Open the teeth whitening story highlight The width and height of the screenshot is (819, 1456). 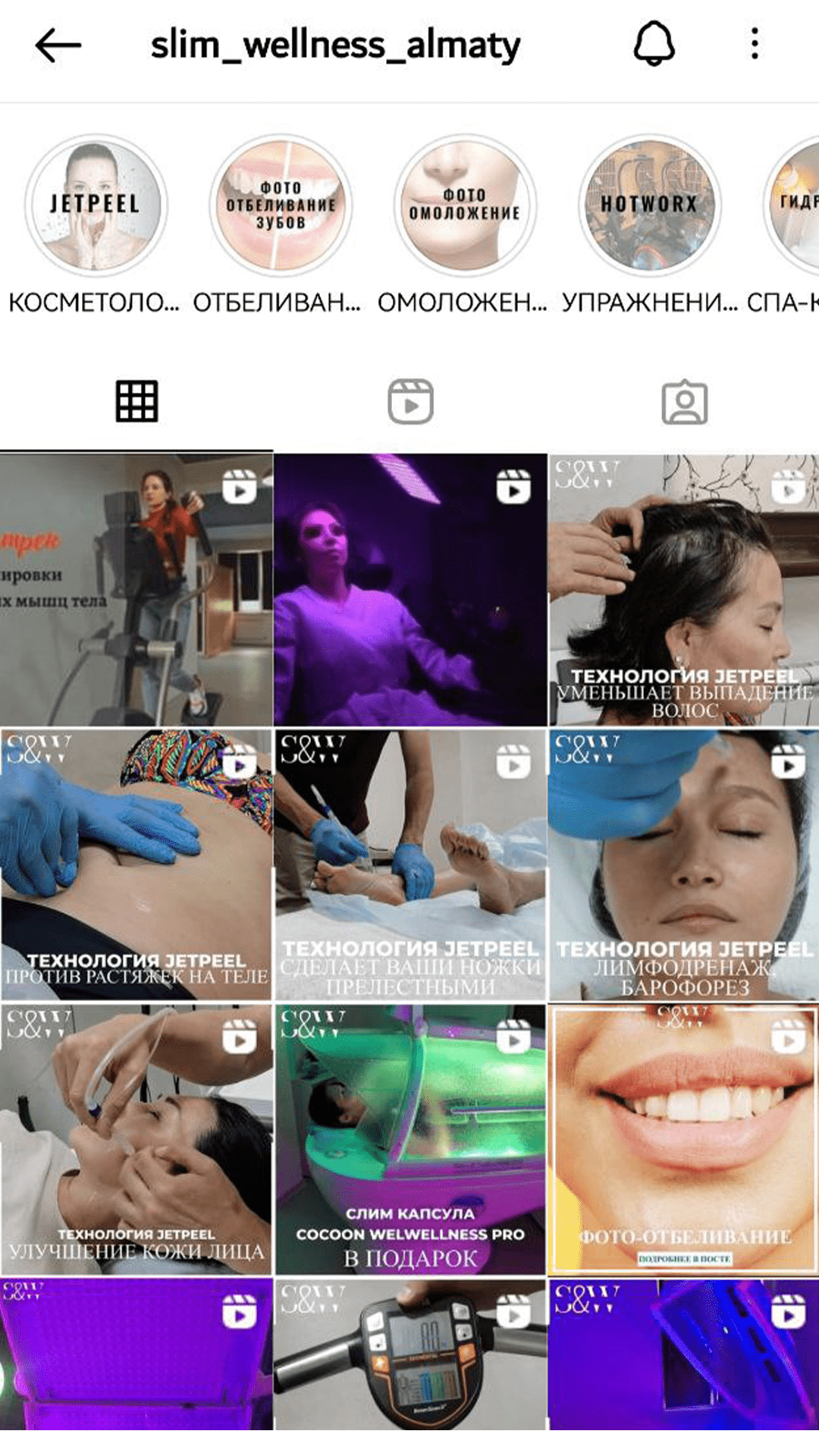tap(281, 205)
